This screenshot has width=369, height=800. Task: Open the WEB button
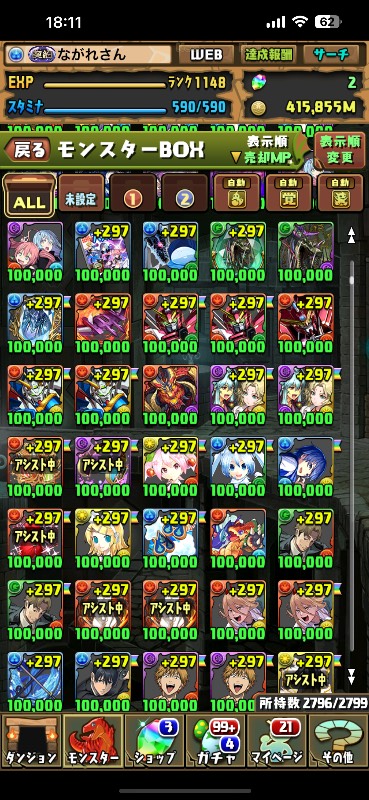206,54
